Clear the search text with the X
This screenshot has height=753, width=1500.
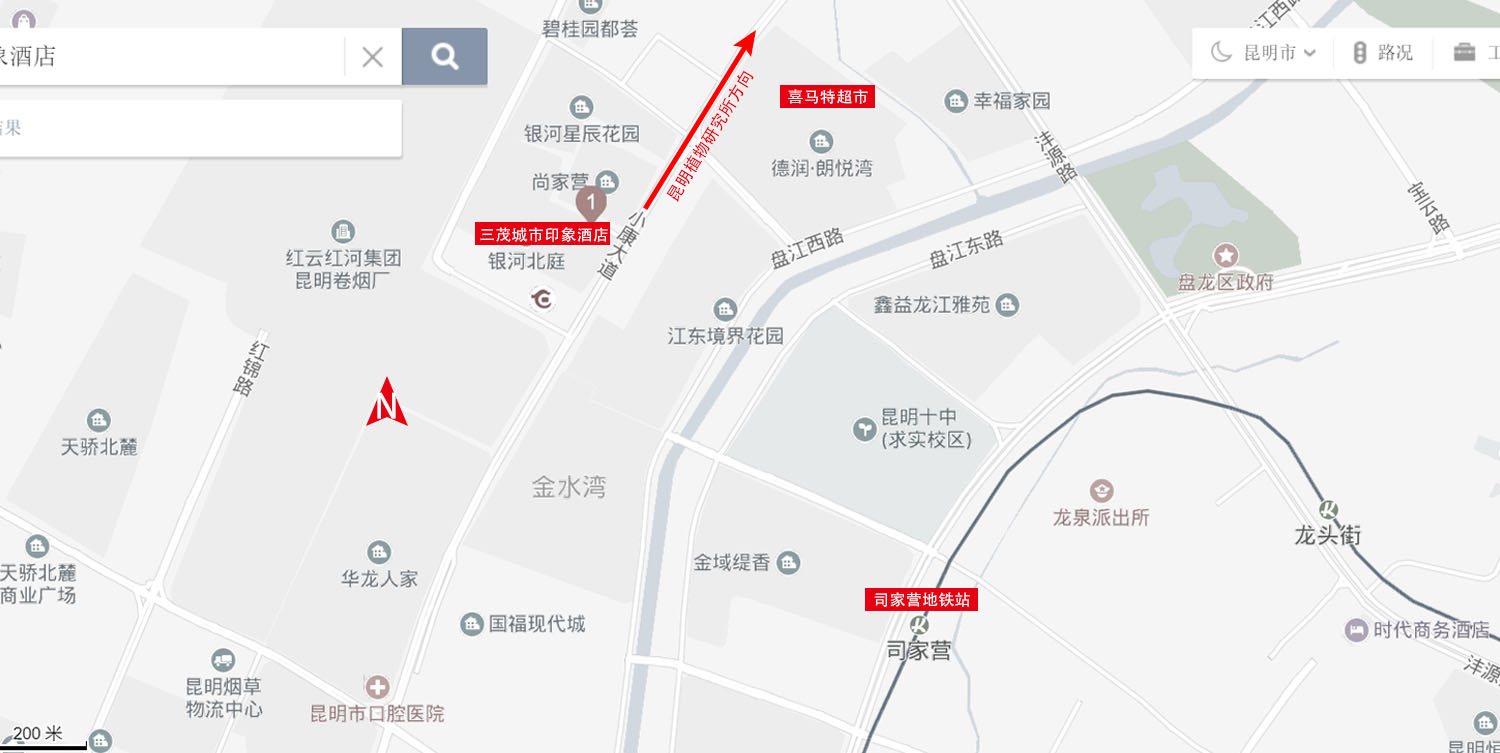click(372, 57)
